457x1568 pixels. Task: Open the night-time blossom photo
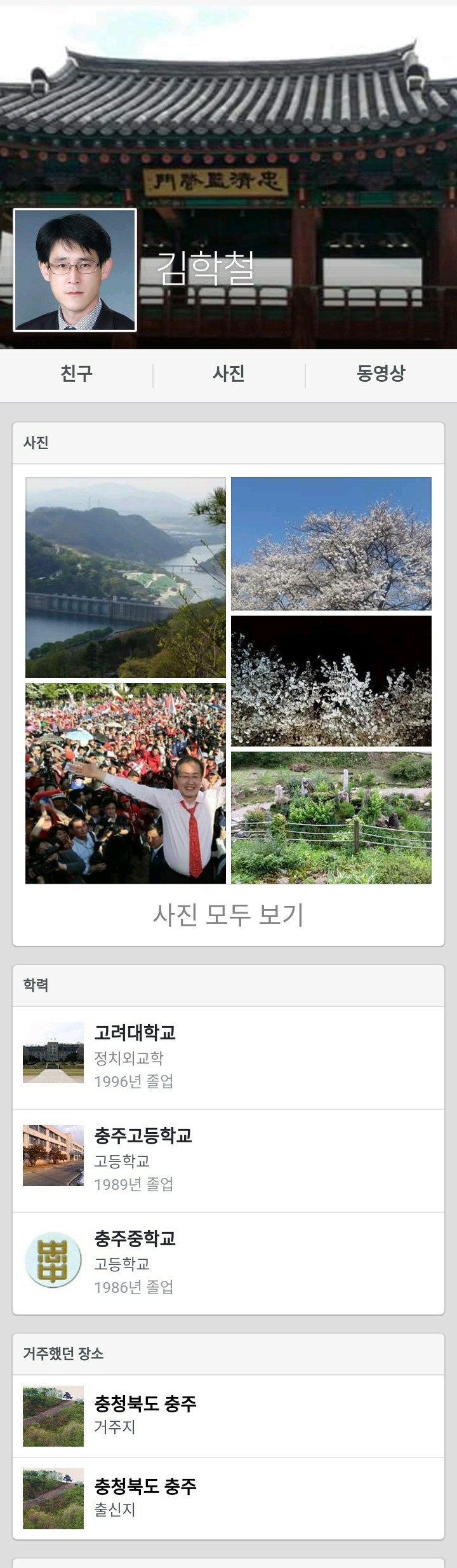pos(331,680)
